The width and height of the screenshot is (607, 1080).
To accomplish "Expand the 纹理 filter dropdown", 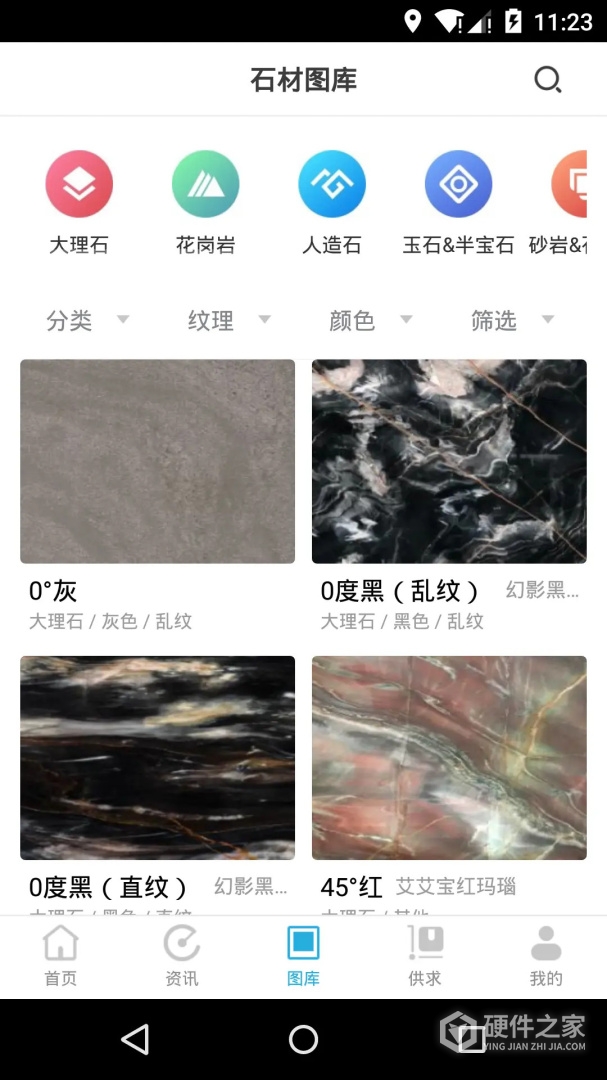I will pyautogui.click(x=229, y=320).
